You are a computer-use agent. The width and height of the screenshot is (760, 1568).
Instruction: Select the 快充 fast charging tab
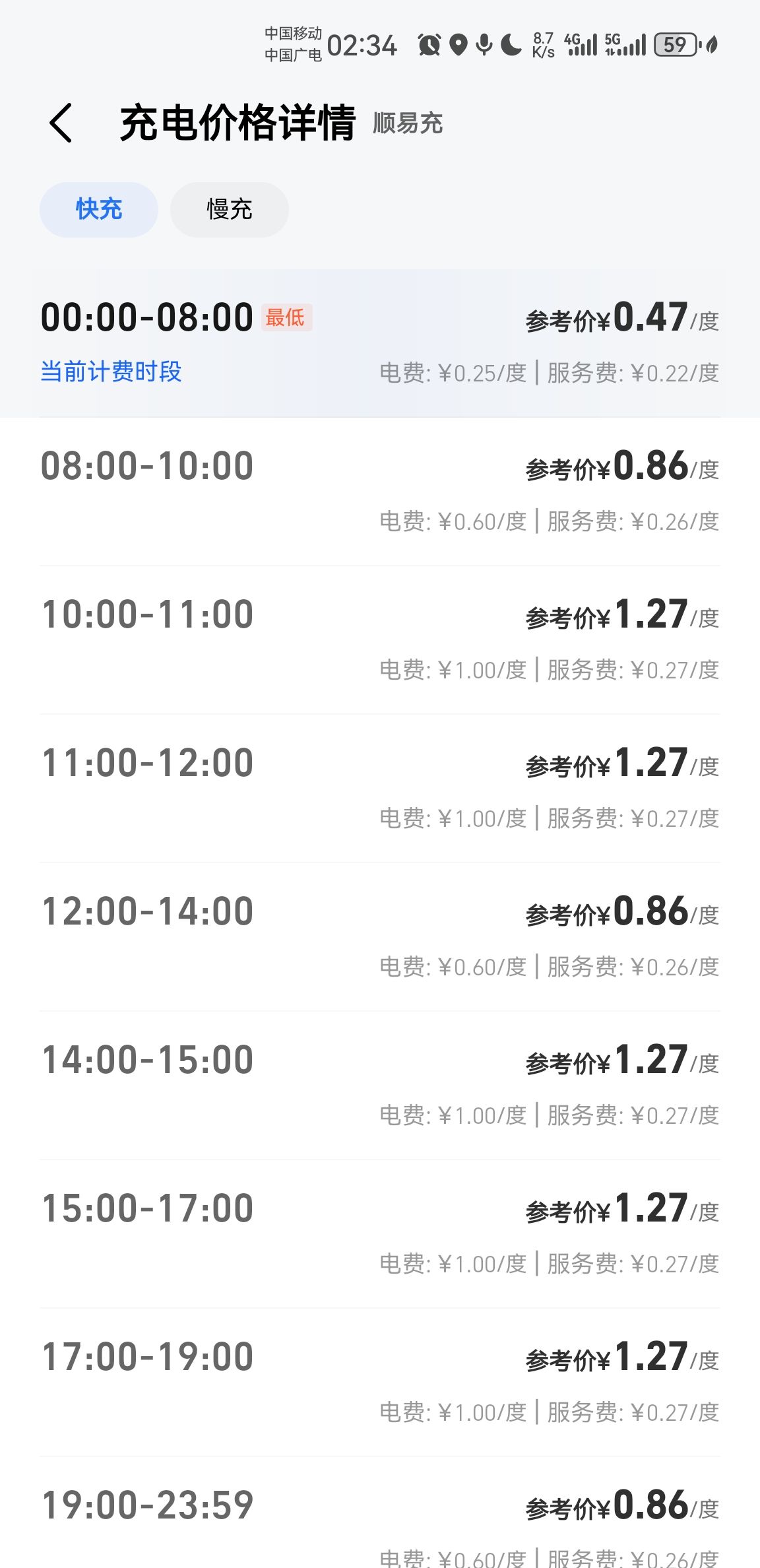(99, 209)
